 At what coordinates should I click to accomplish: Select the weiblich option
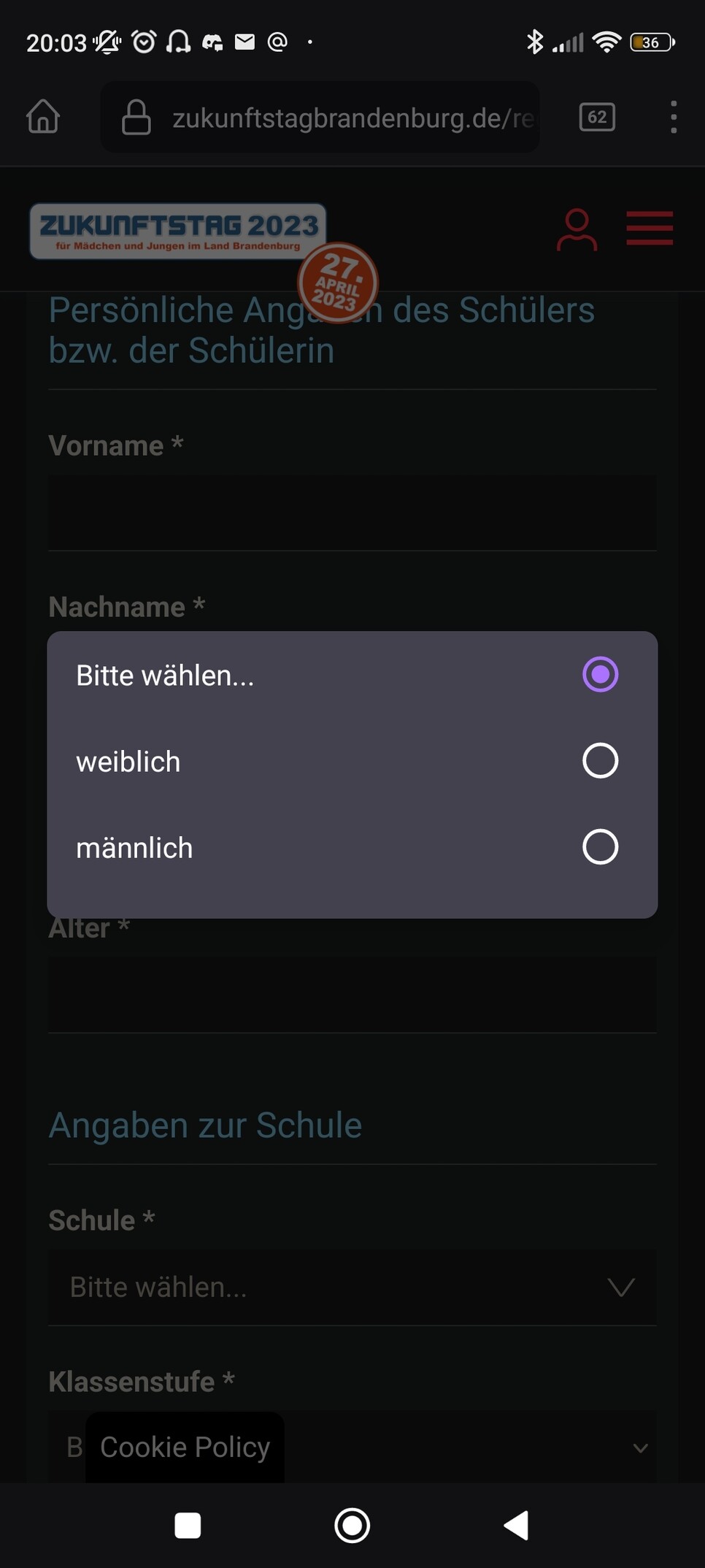click(x=352, y=761)
